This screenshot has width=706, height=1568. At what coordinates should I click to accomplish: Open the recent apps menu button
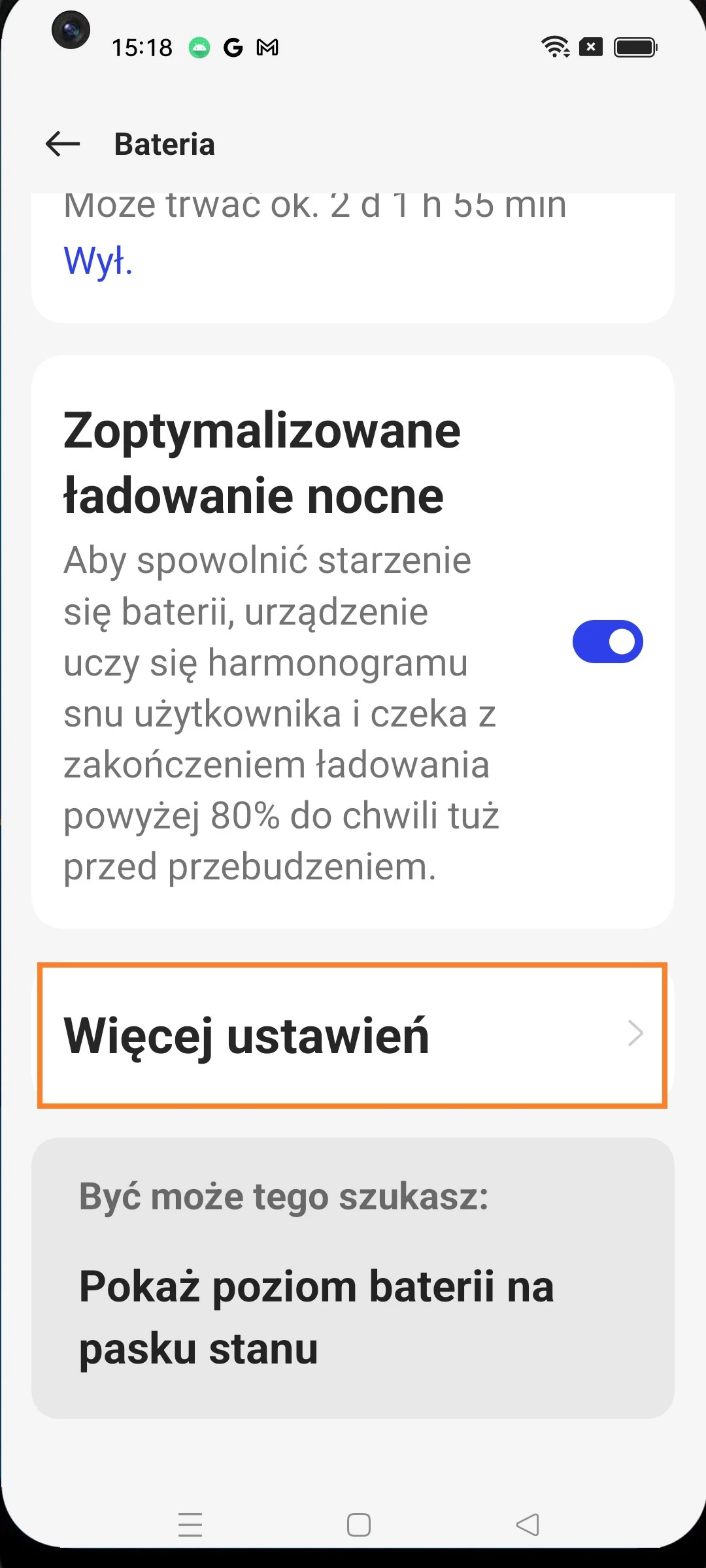click(190, 1525)
